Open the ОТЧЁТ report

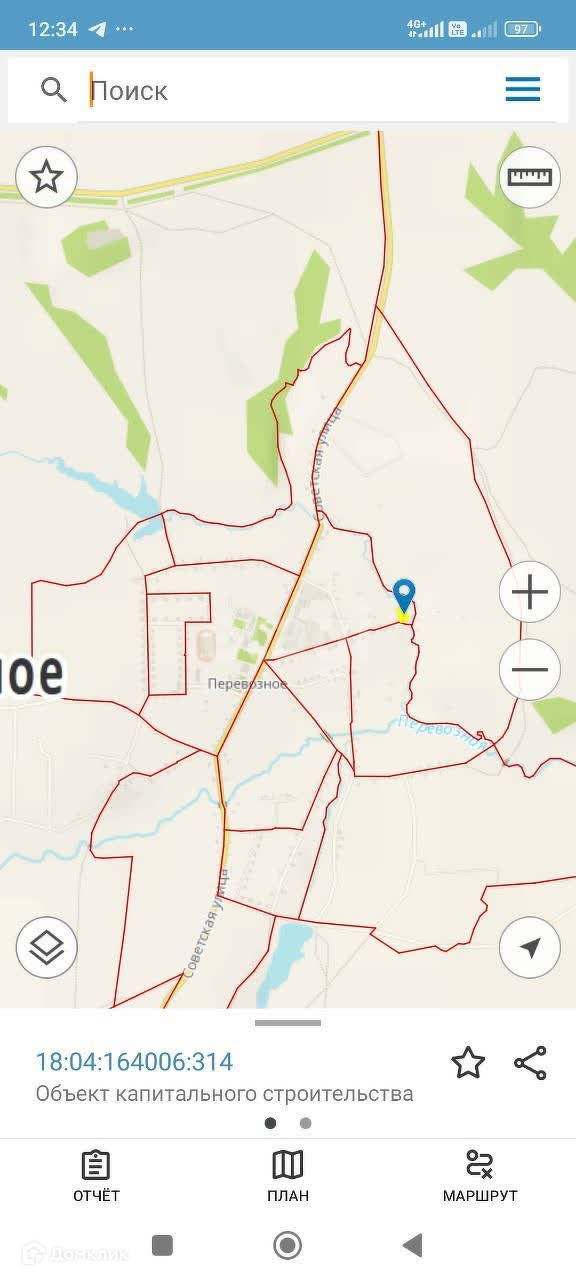[x=96, y=1176]
